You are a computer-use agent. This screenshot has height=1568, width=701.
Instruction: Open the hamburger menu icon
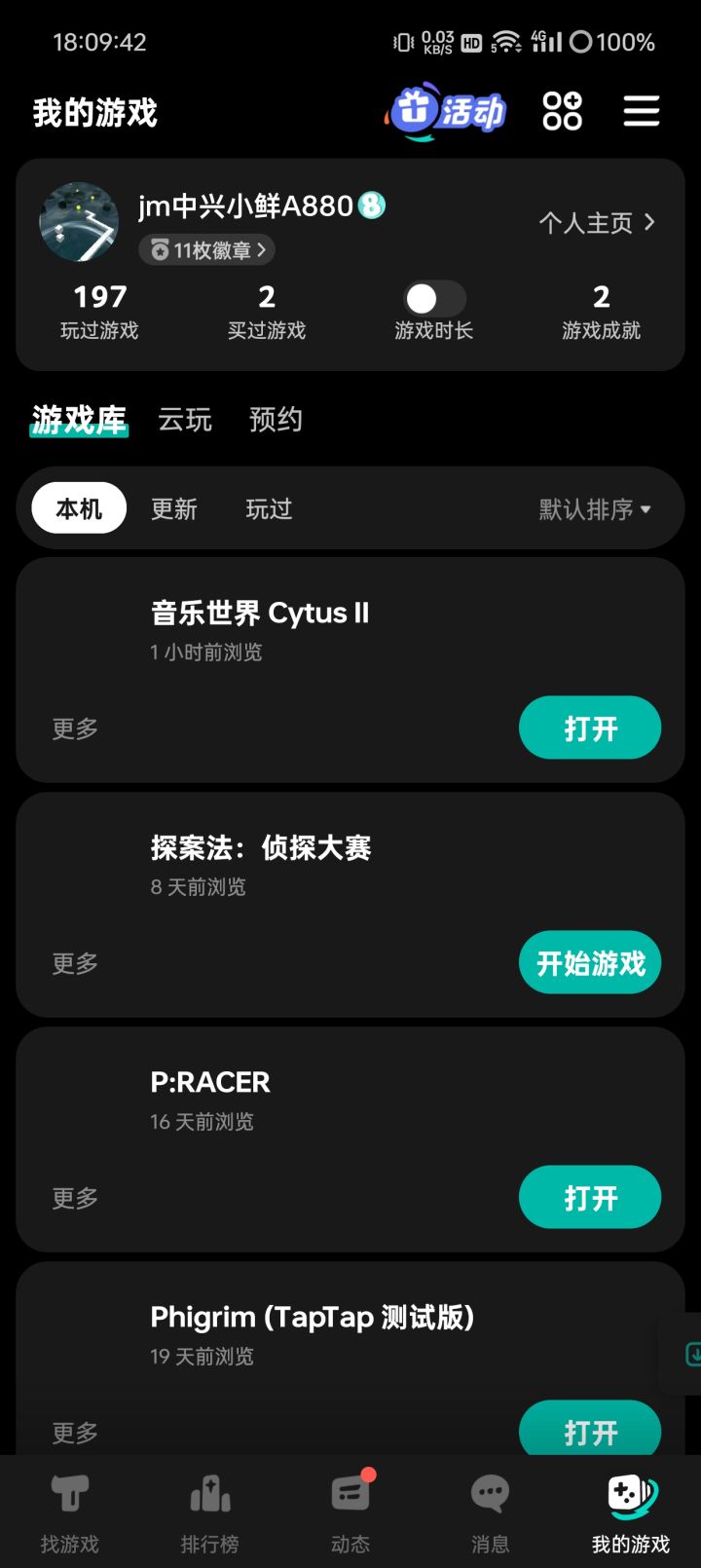pyautogui.click(x=641, y=111)
